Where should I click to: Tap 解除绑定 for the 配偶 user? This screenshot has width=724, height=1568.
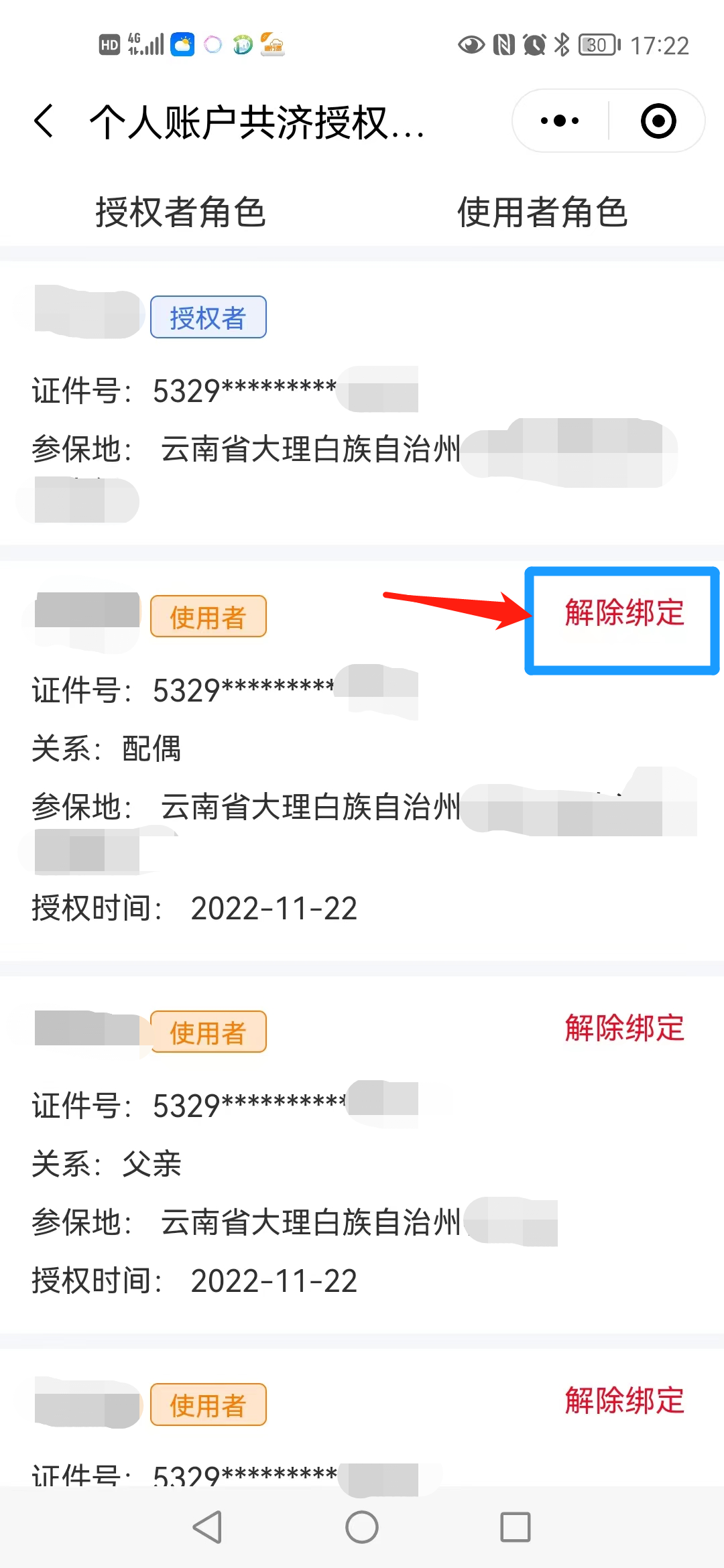coord(624,613)
